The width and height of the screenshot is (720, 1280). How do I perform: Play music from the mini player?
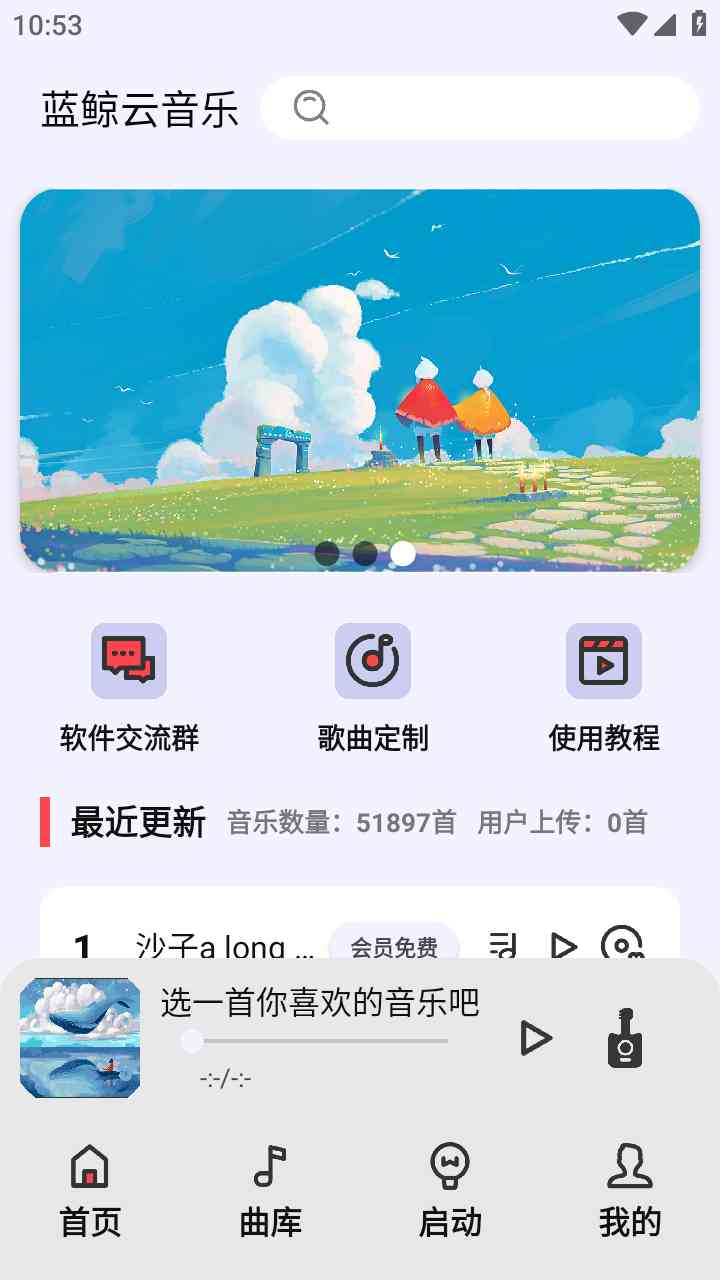tap(536, 1038)
